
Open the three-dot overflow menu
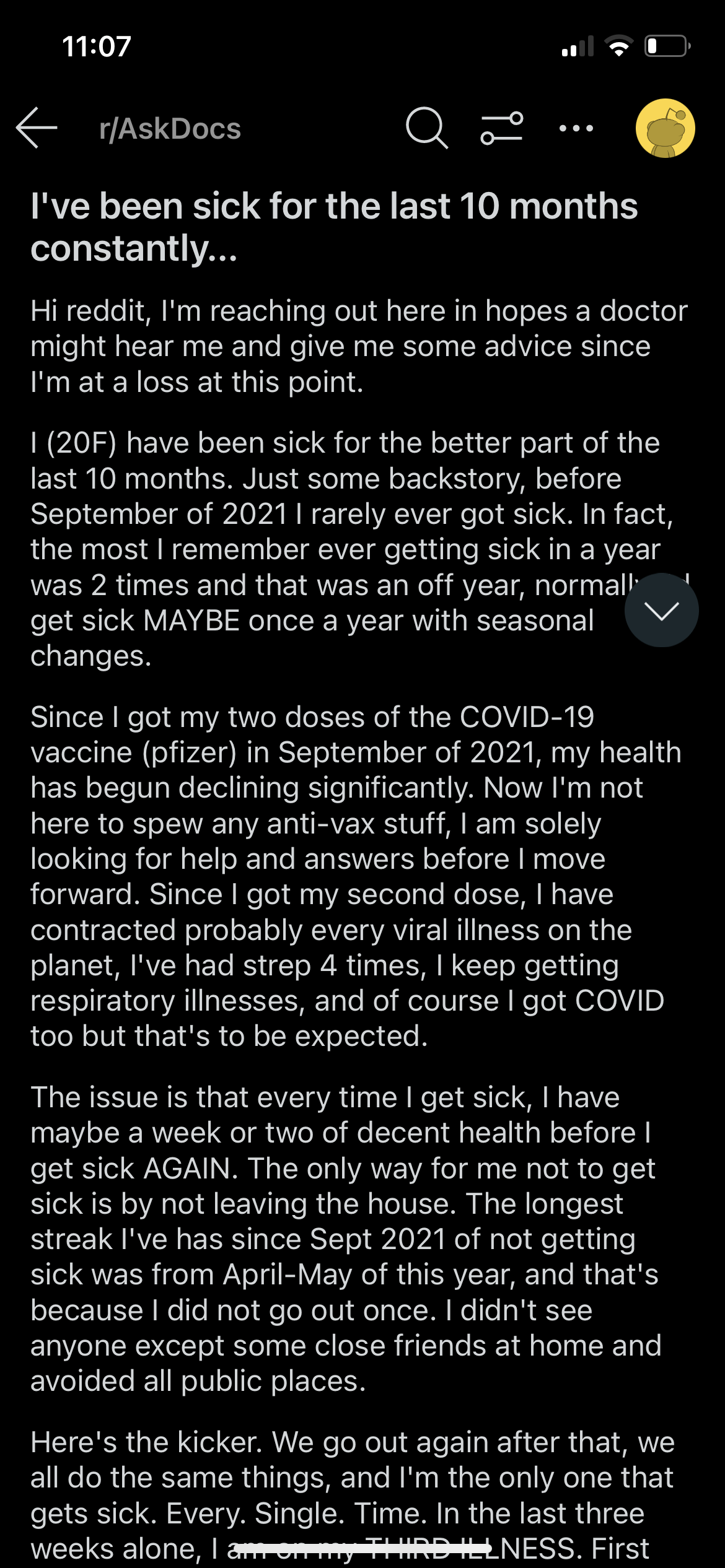(576, 128)
